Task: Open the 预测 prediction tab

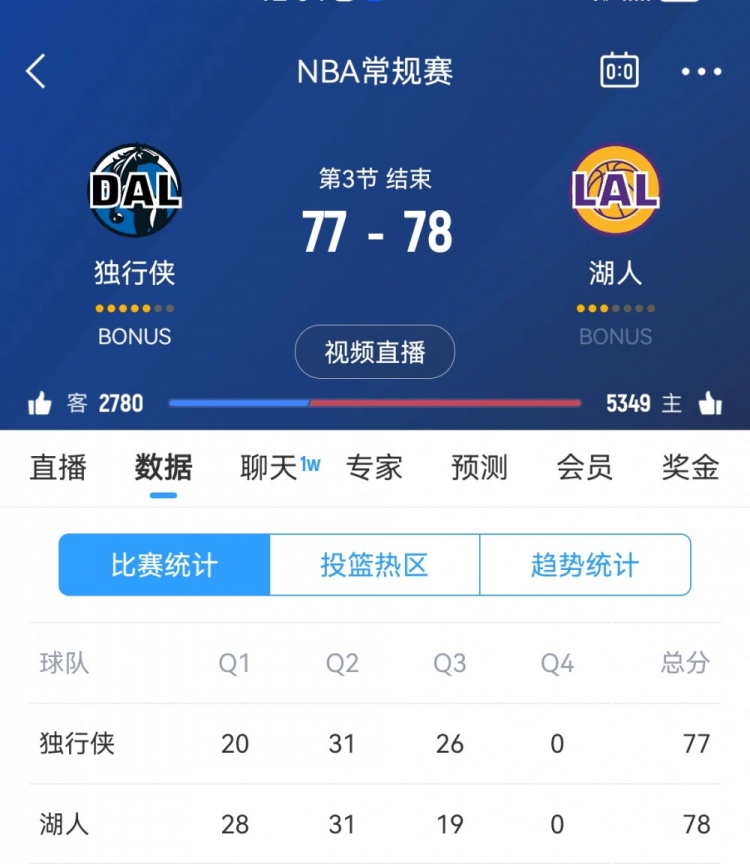Action: point(479,467)
